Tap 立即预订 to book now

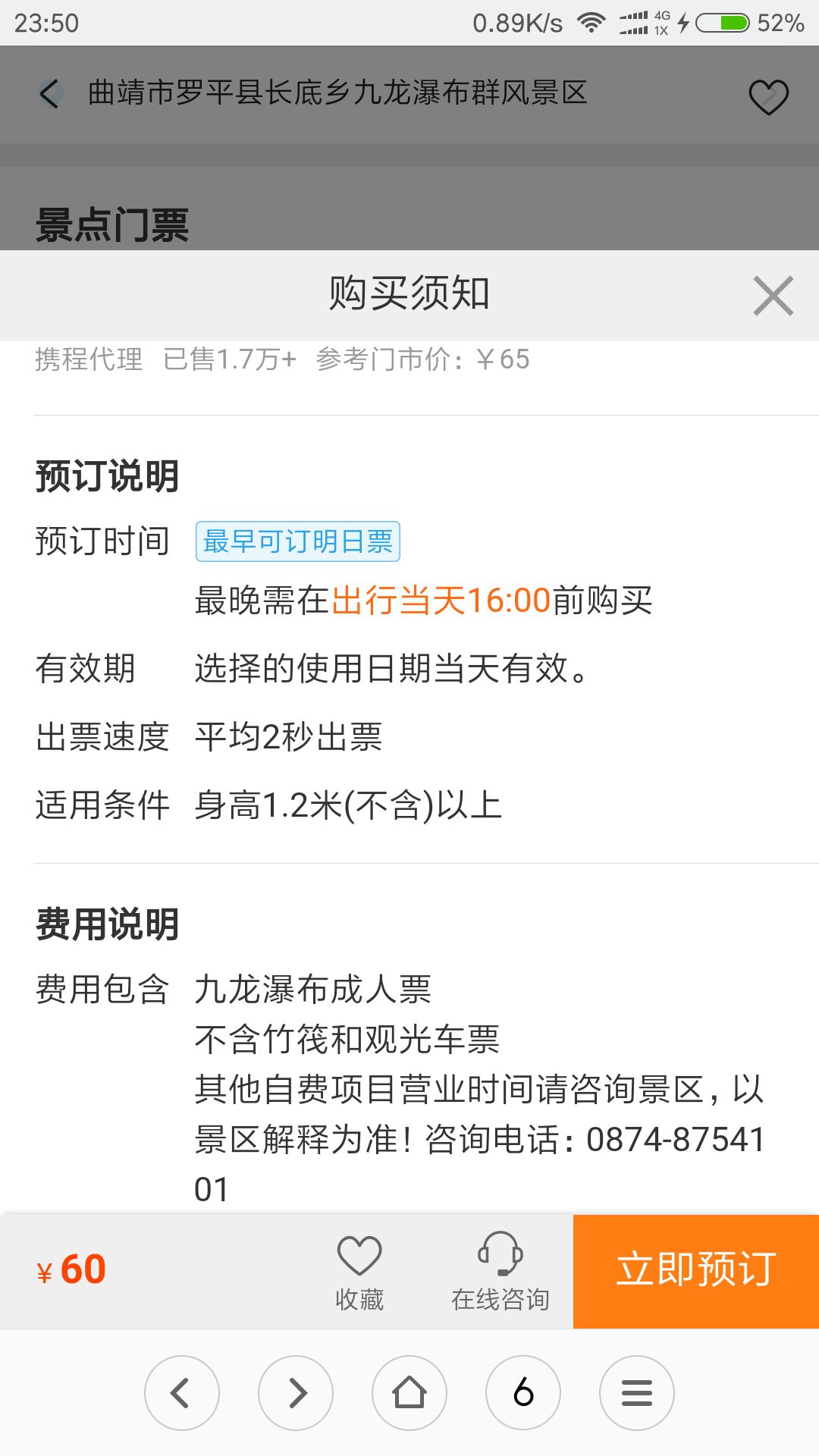point(695,1271)
